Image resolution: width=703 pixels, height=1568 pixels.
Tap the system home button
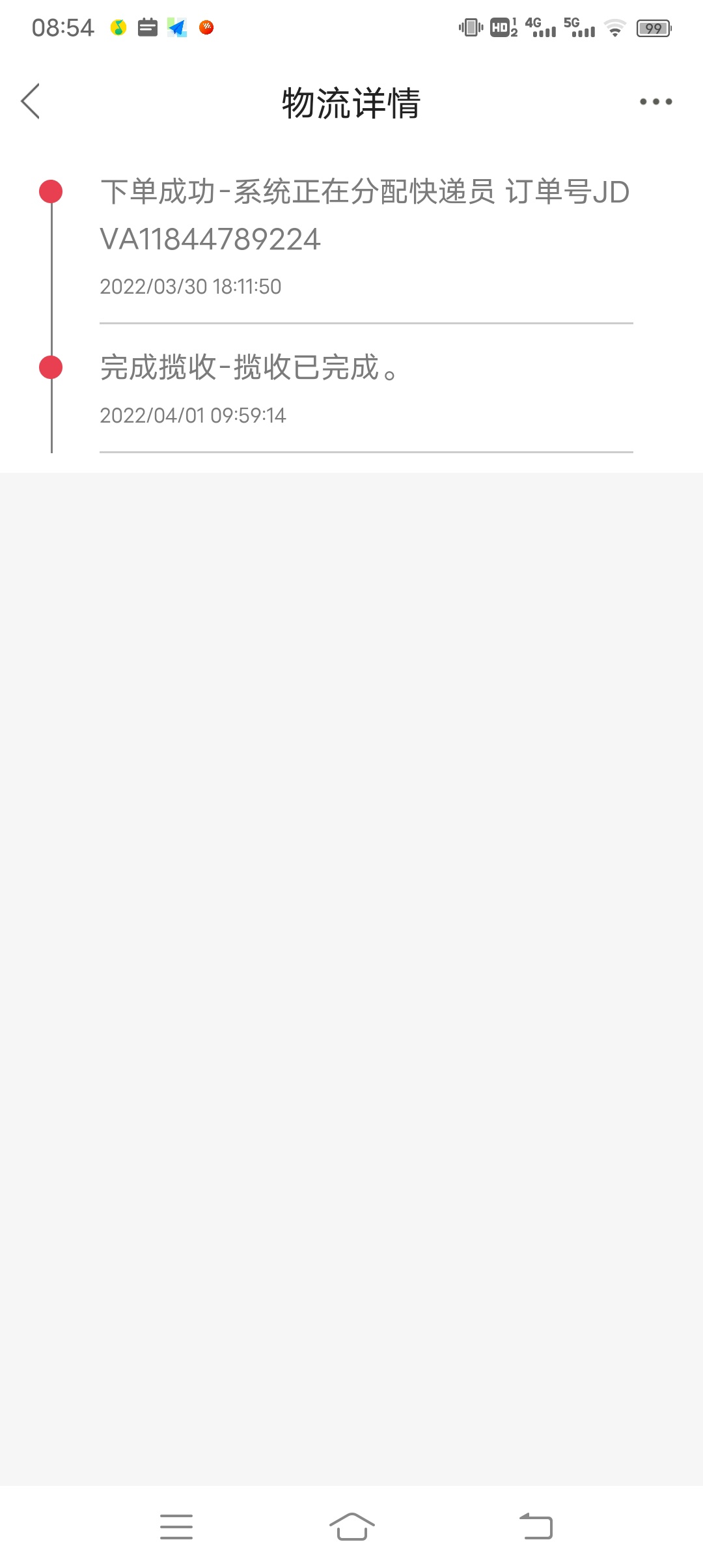pyautogui.click(x=351, y=1526)
